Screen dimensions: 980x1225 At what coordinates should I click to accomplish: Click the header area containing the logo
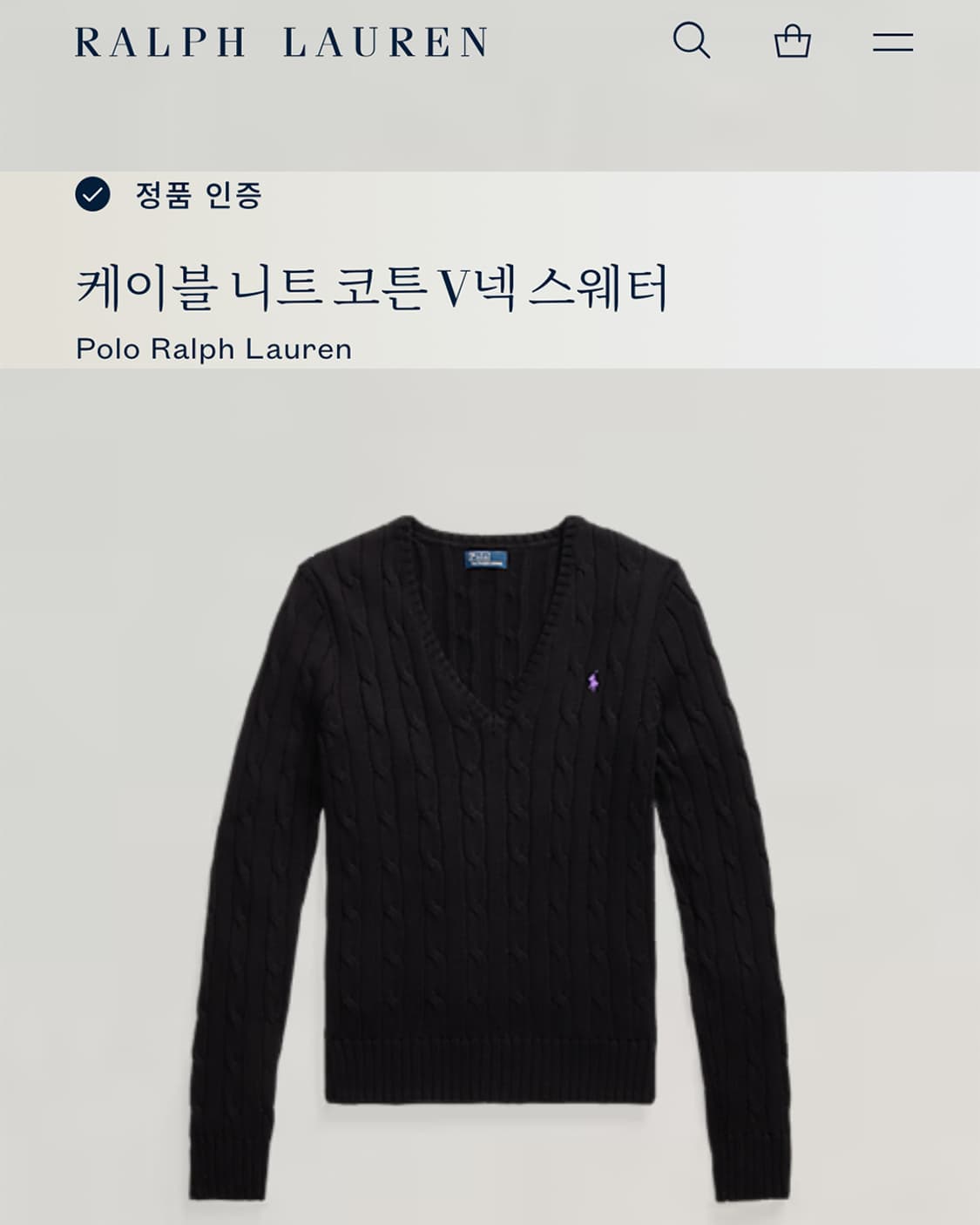(x=280, y=42)
